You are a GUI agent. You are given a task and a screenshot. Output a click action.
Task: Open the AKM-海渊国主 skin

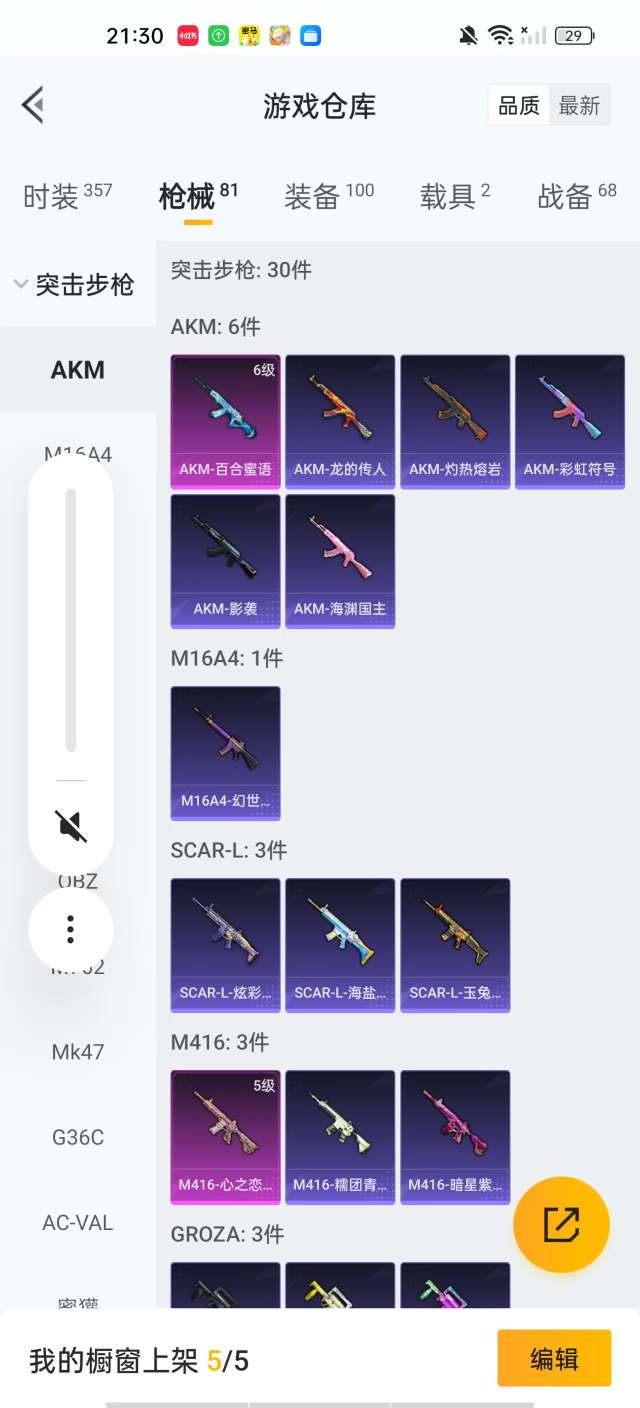pyautogui.click(x=340, y=561)
